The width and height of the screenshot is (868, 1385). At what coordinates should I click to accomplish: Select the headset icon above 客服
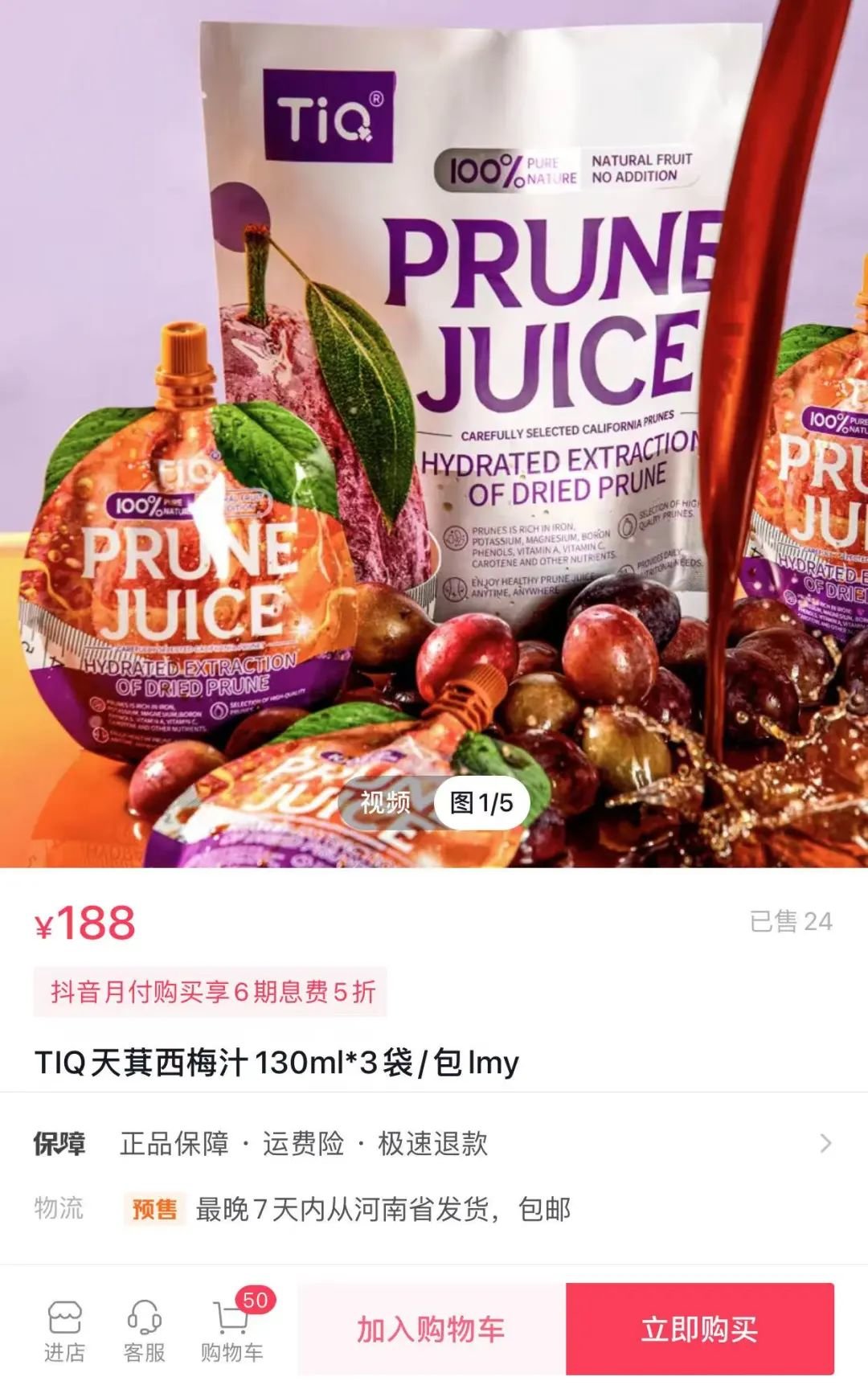[x=145, y=1310]
